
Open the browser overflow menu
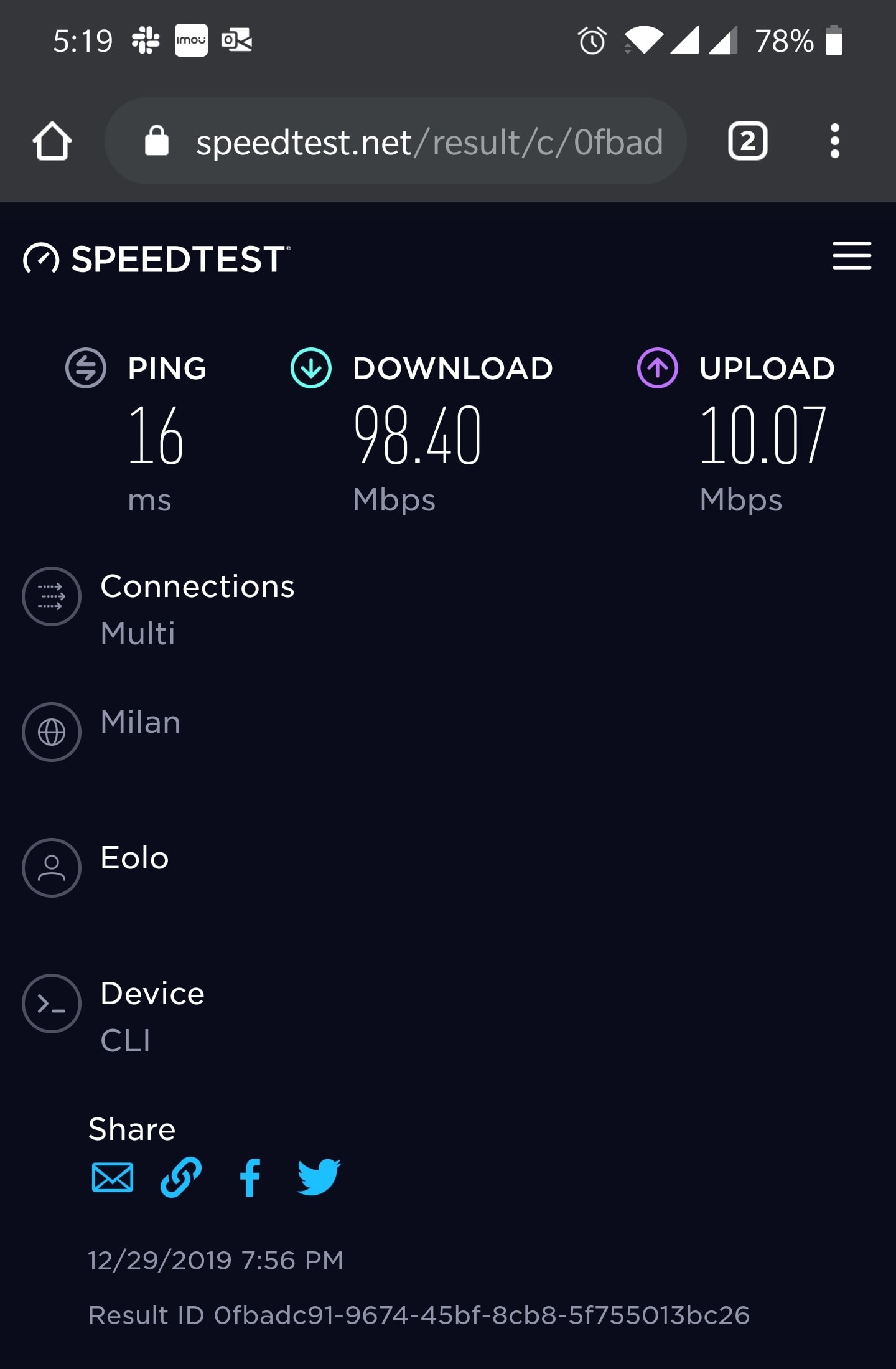(834, 141)
